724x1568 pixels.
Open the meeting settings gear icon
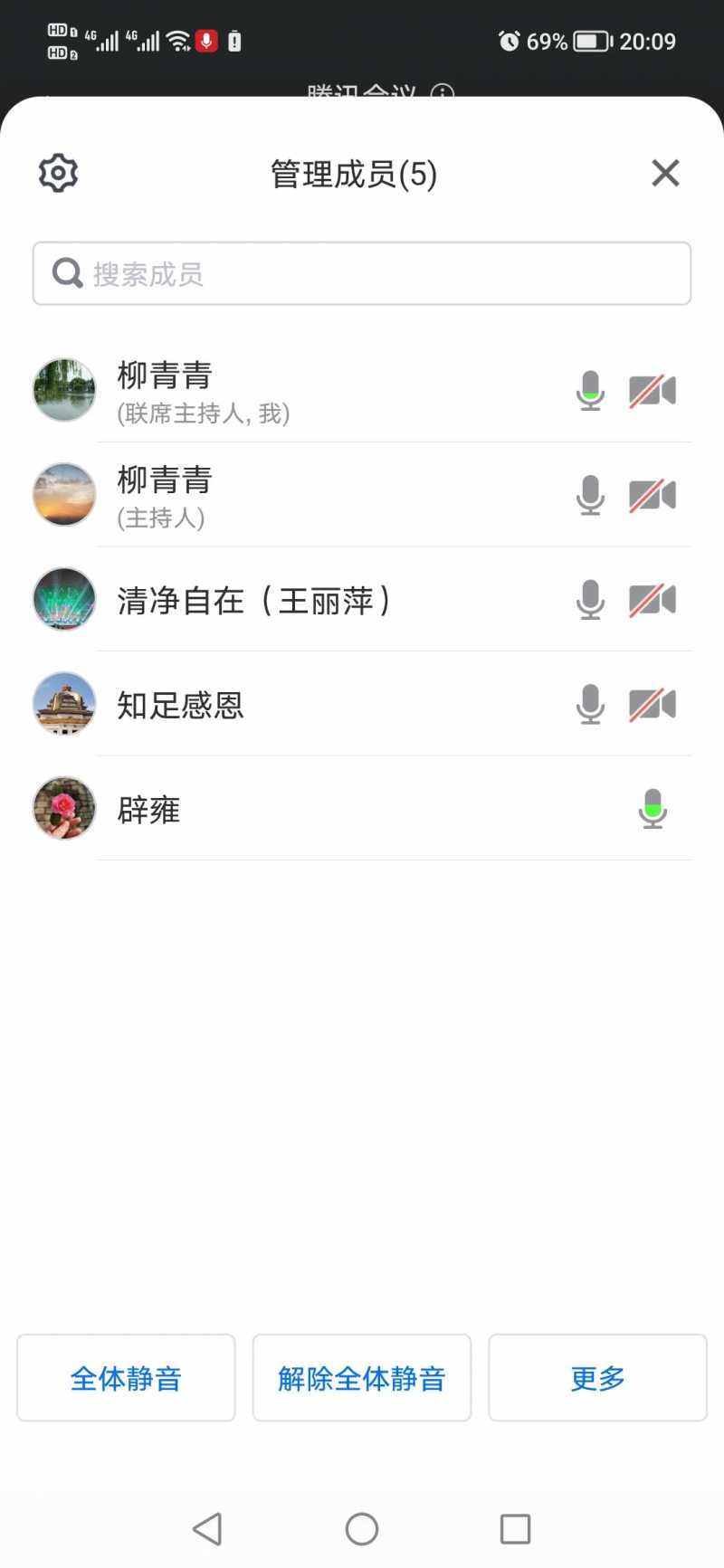57,173
